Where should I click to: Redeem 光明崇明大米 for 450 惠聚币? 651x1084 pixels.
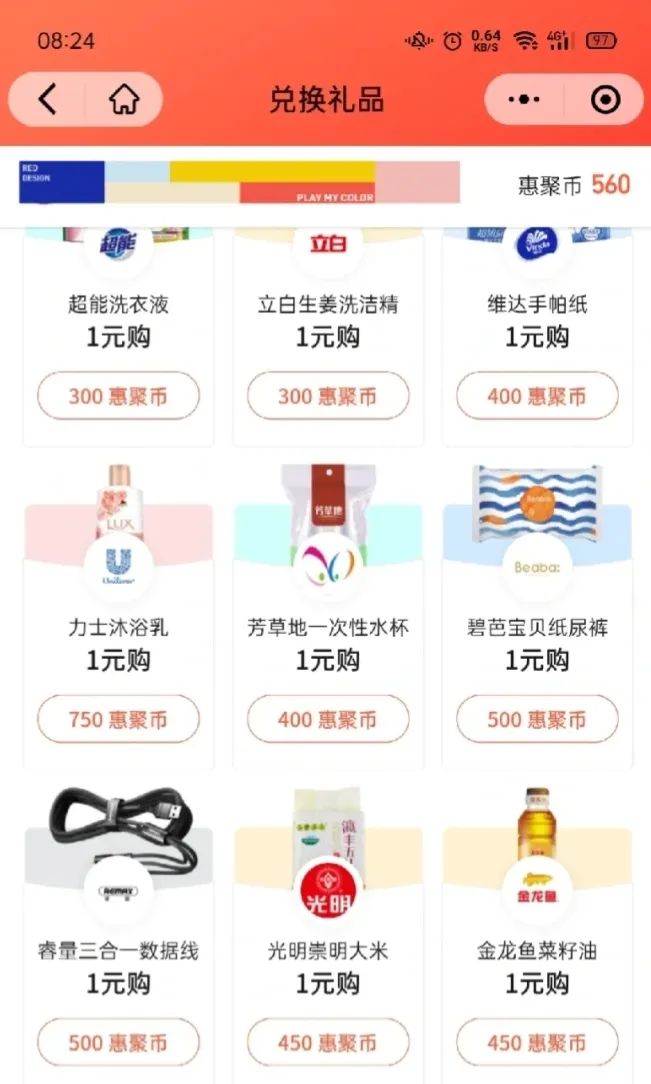point(328,1042)
